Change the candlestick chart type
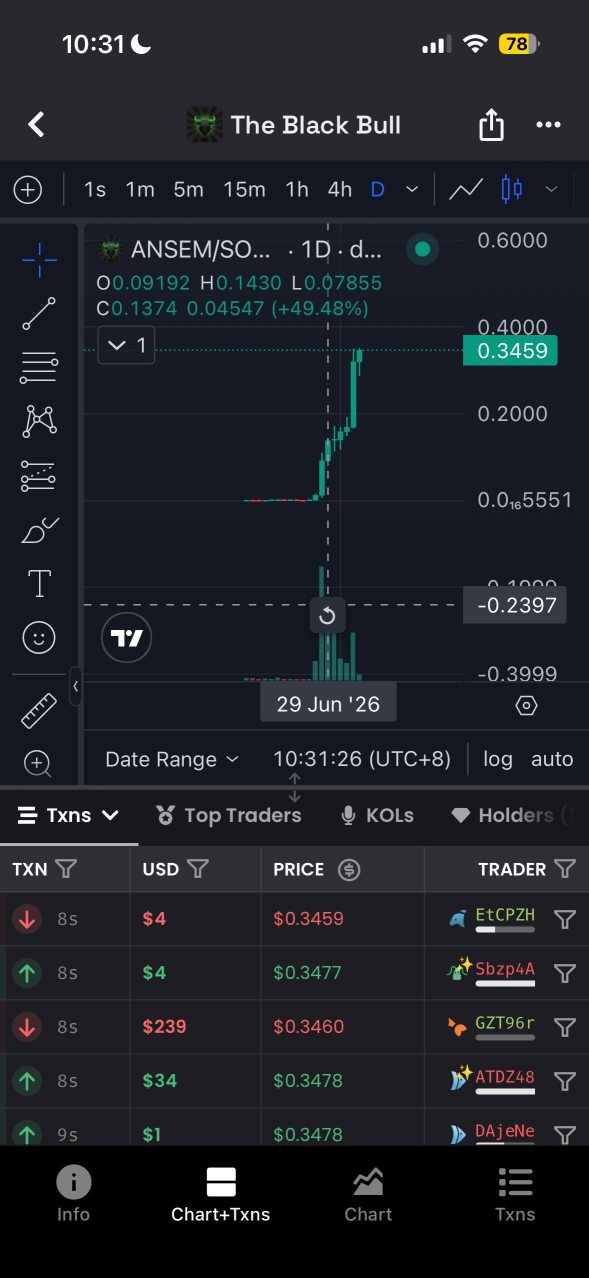This screenshot has width=589, height=1278. click(511, 189)
